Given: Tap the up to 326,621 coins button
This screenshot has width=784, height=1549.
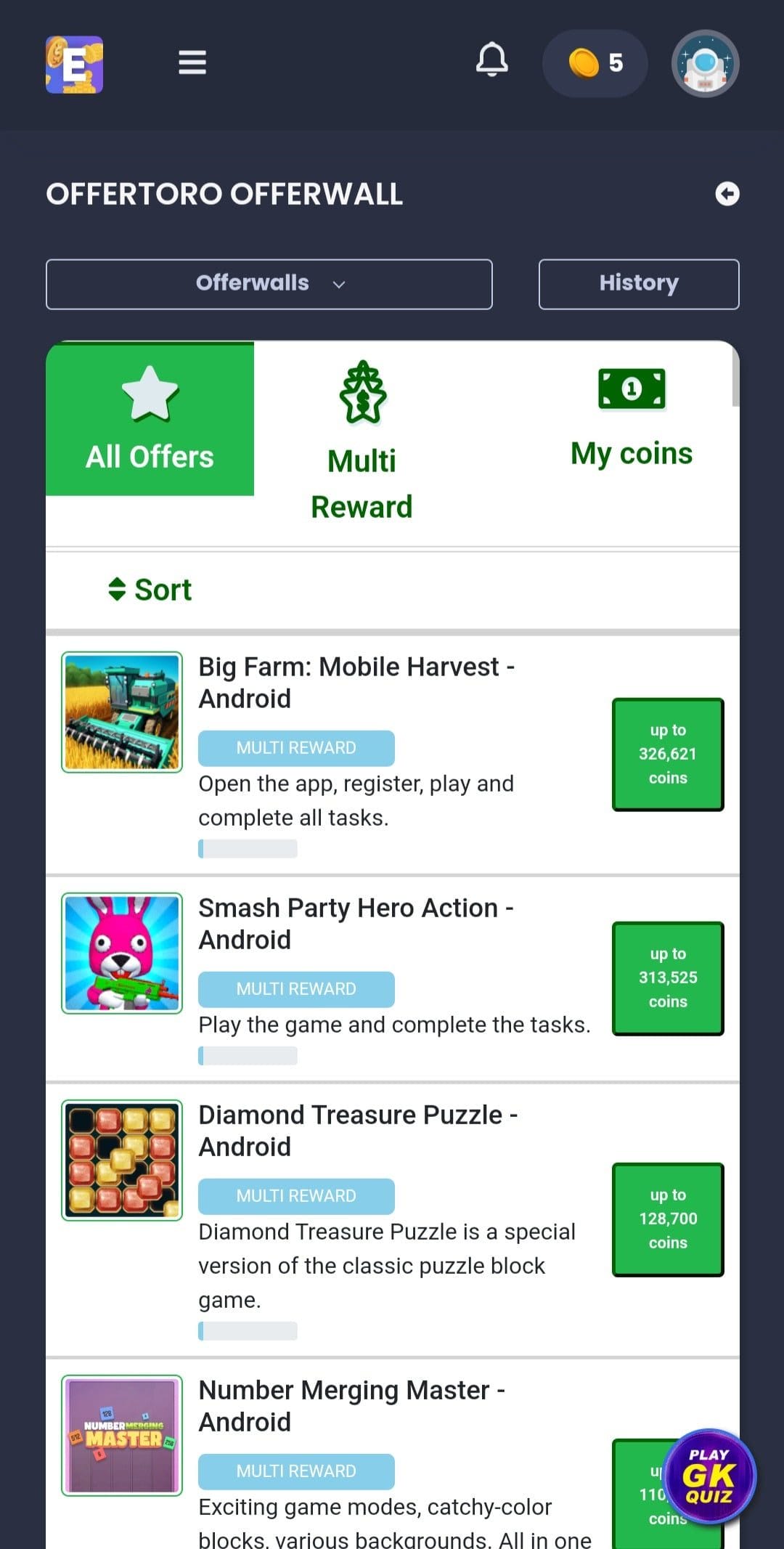Looking at the screenshot, I should click(667, 755).
